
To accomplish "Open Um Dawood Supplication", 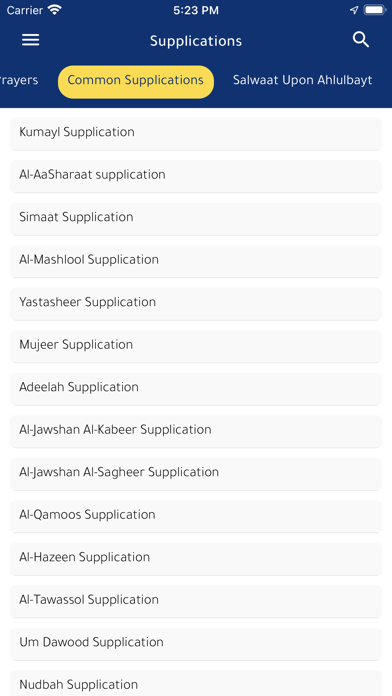I will (x=196, y=644).
